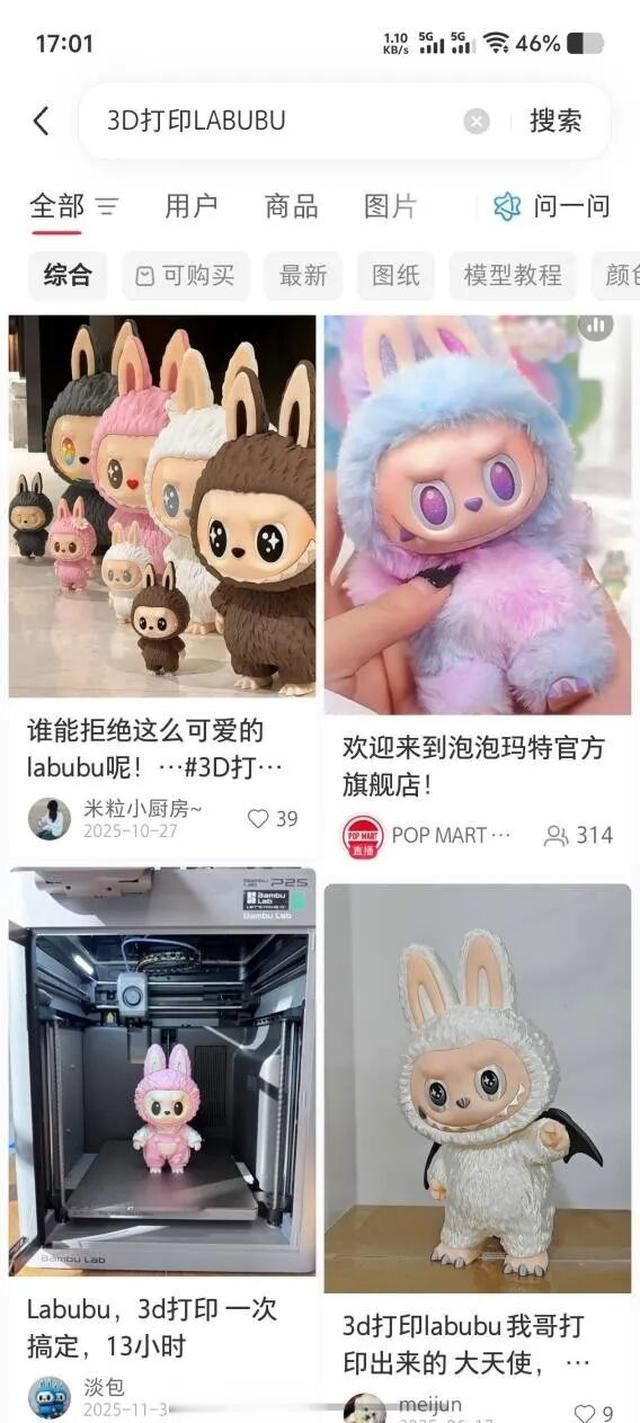Open the 问一问 assistant

point(552,207)
